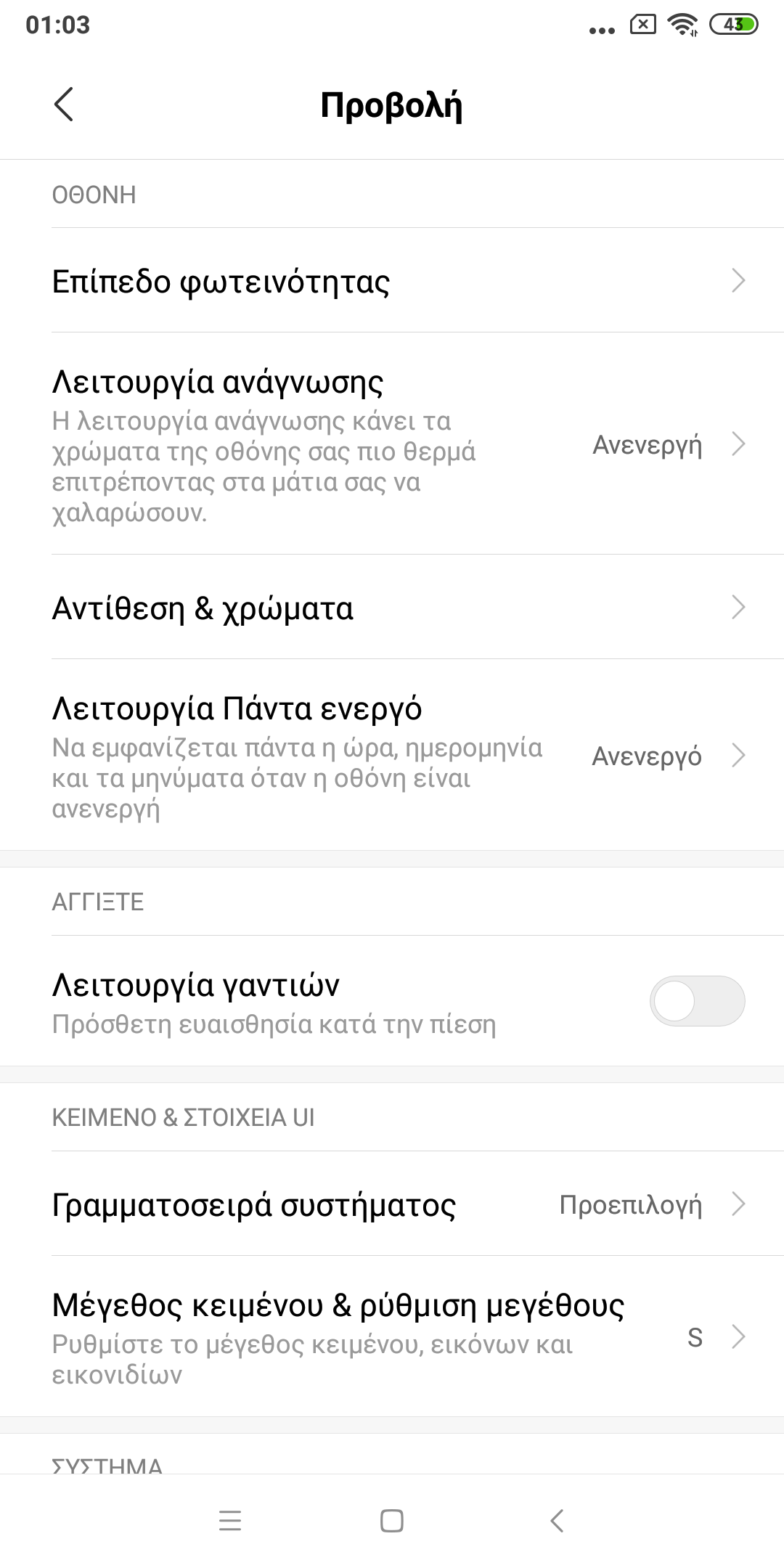Viewport: 784px width, 1568px height.
Task: Open Αντίθεση & χρώματα
Action: 392,608
